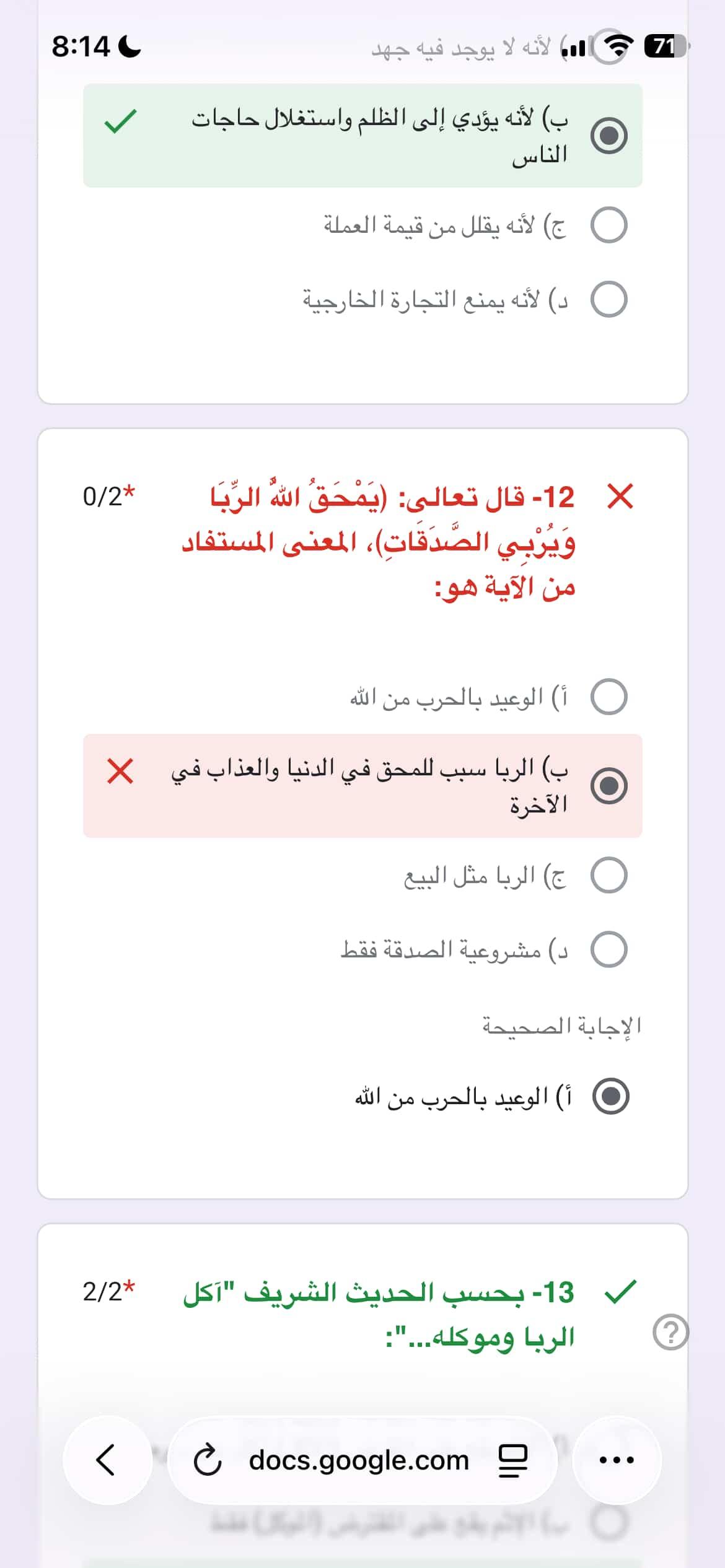Pick option د) مشروعية الصدقة فقط
The width and height of the screenshot is (725, 1568).
tap(609, 950)
